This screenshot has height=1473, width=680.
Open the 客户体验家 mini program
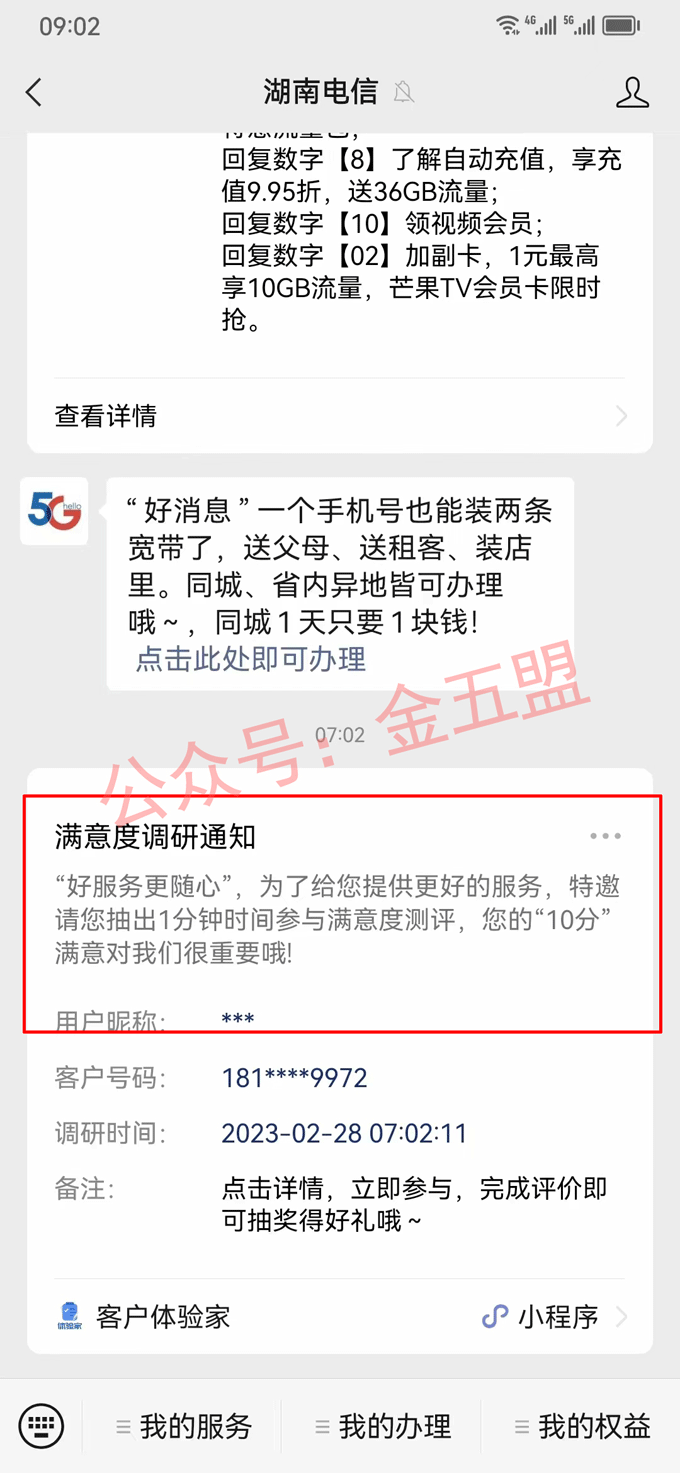340,1316
